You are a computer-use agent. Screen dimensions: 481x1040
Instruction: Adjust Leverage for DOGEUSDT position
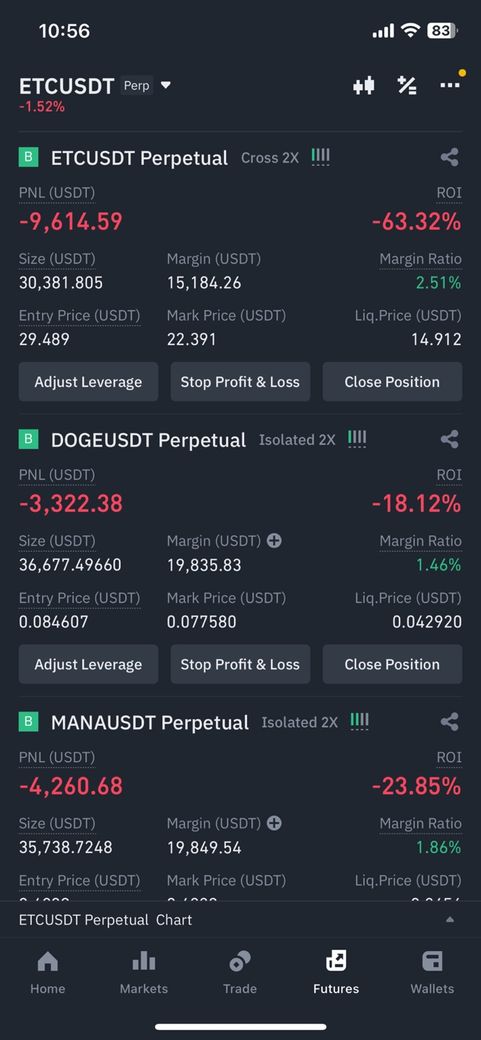click(88, 664)
